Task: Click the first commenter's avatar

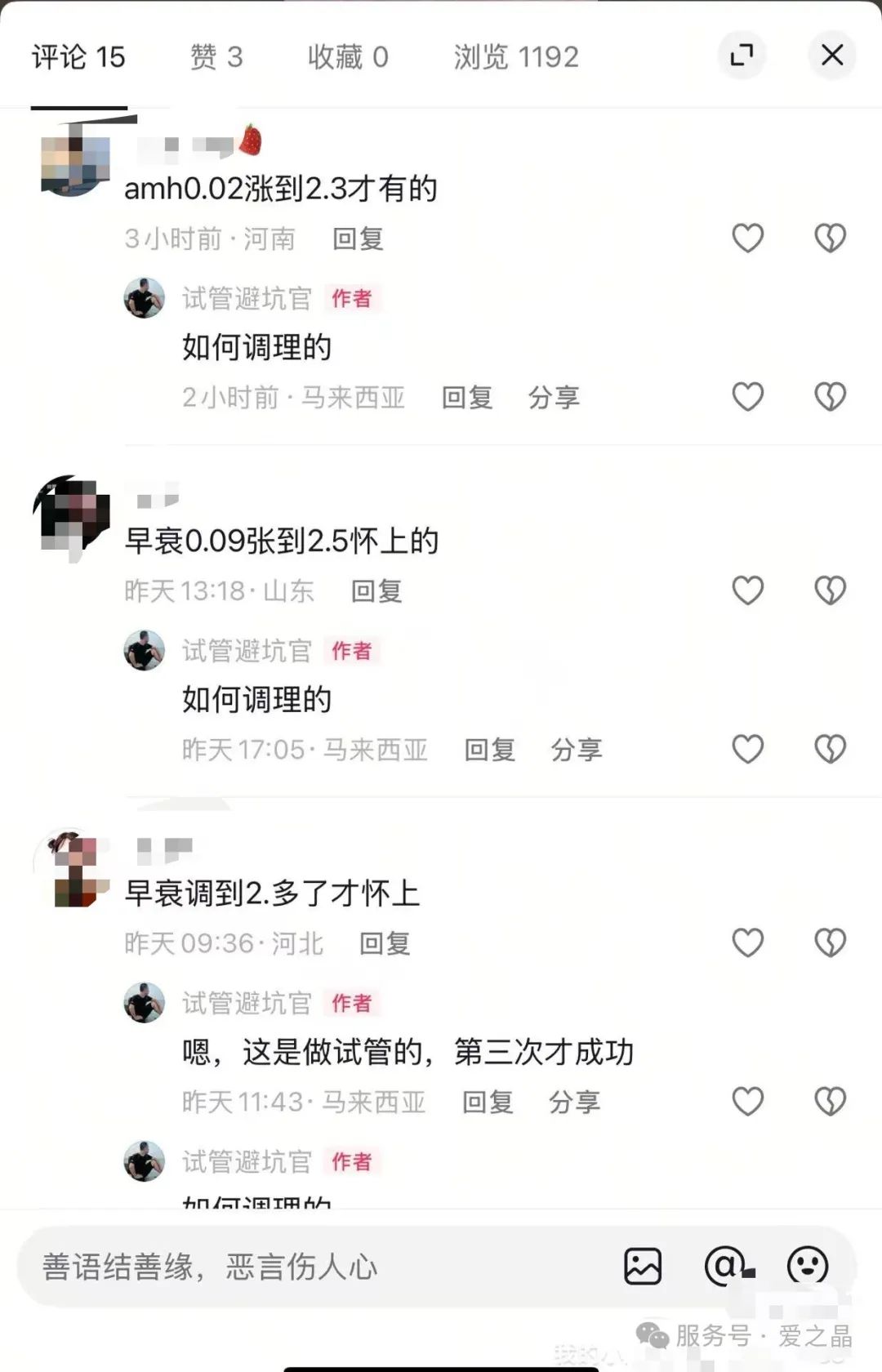Action: click(72, 159)
